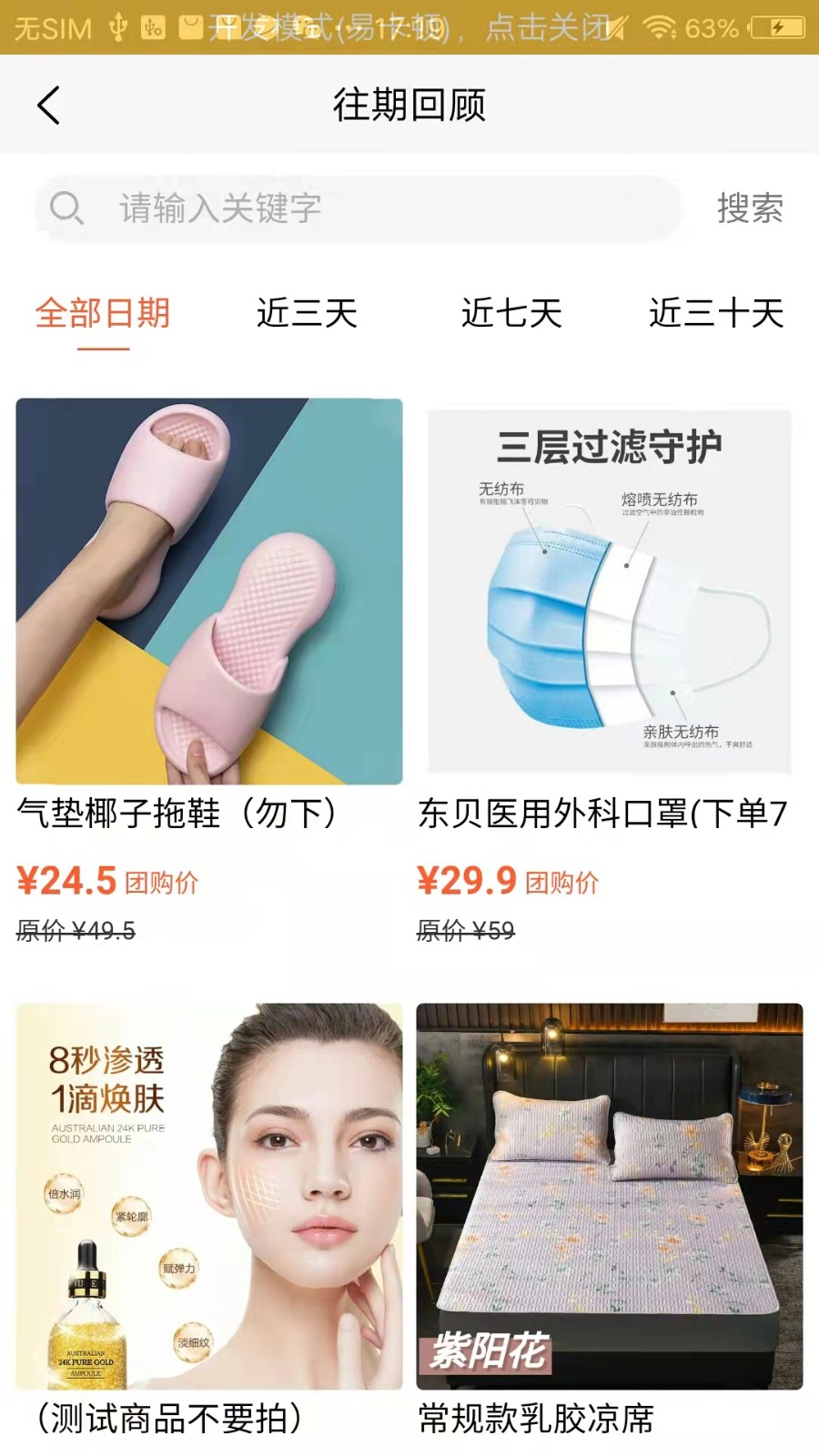Open the 气垫椰子拖鞋 product link
Screen dimensions: 819x1456
178,814
